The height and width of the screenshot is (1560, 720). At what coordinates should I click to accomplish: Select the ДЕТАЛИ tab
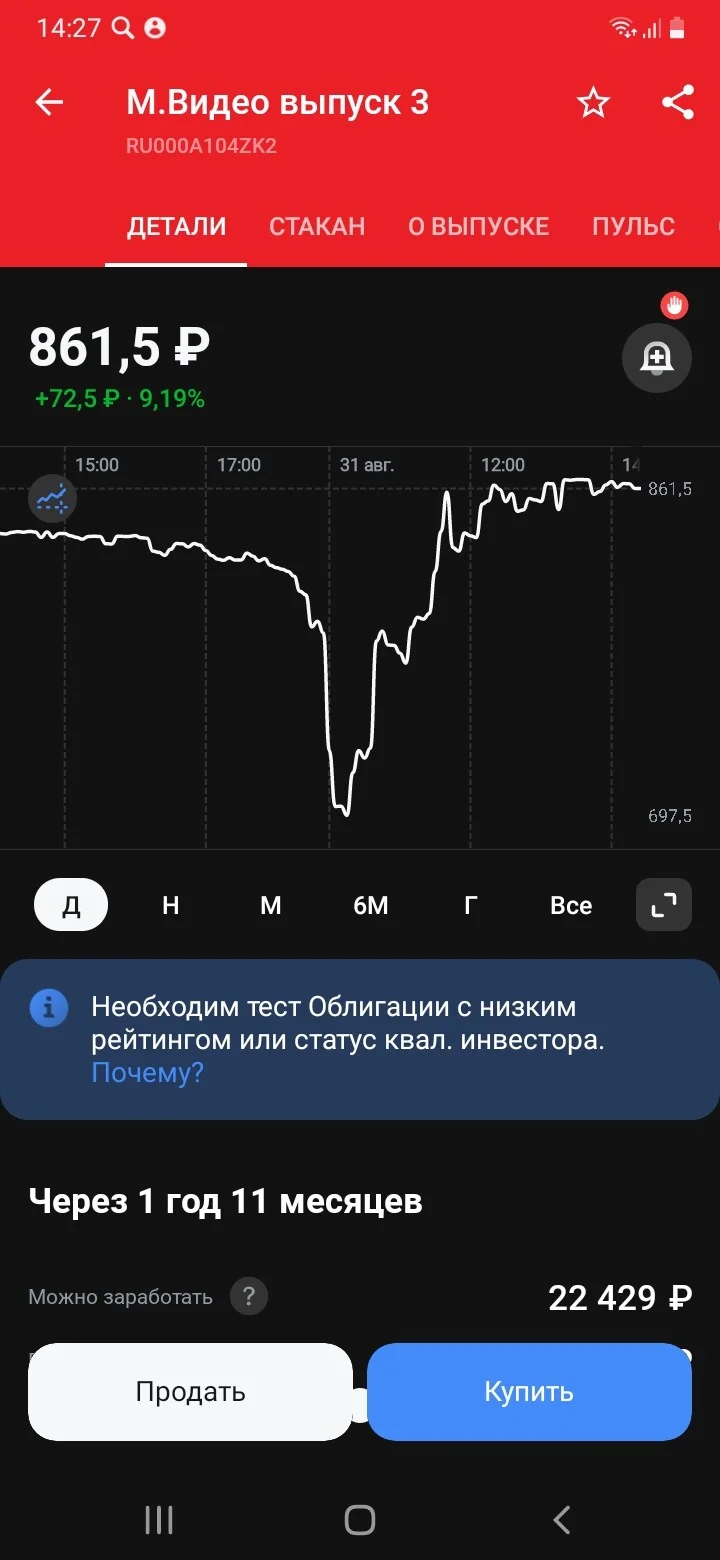coord(176,226)
